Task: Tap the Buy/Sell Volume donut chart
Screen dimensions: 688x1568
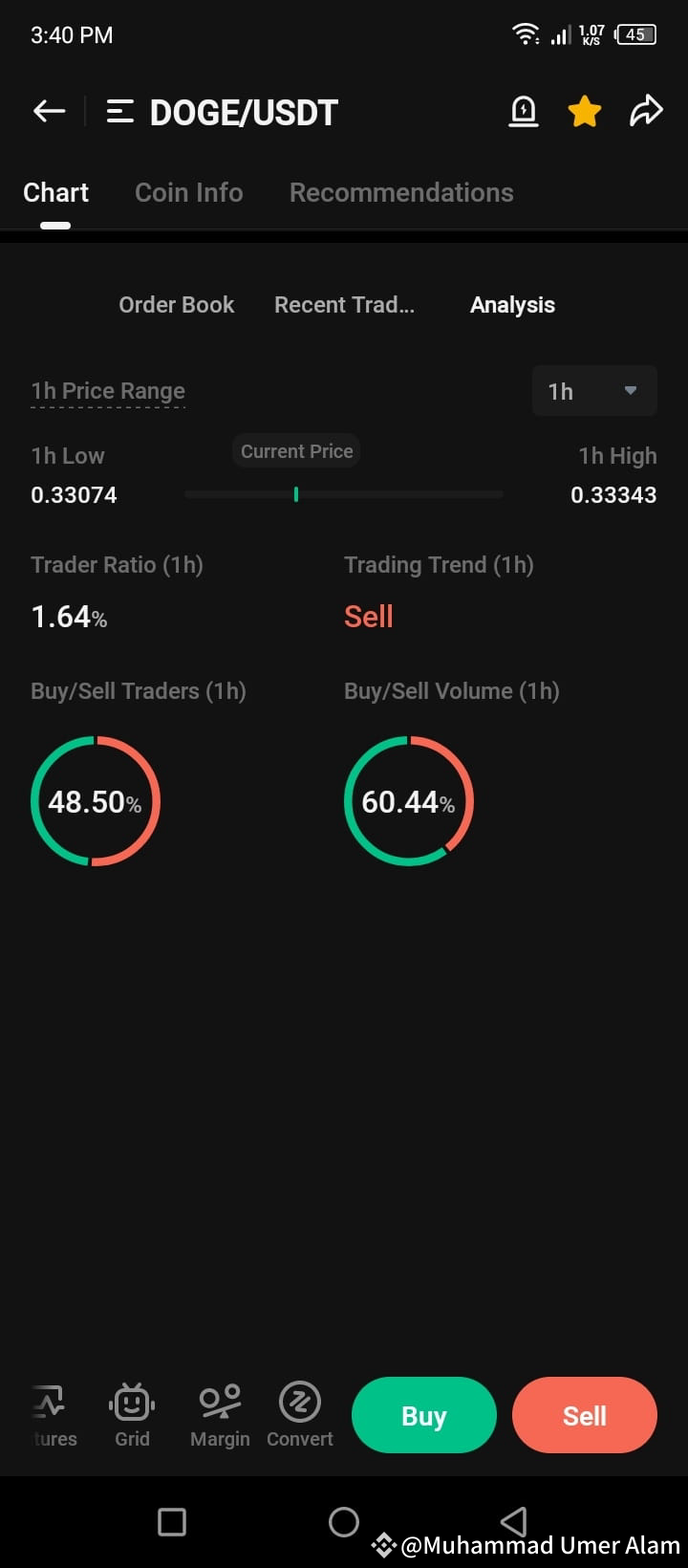Action: click(409, 801)
